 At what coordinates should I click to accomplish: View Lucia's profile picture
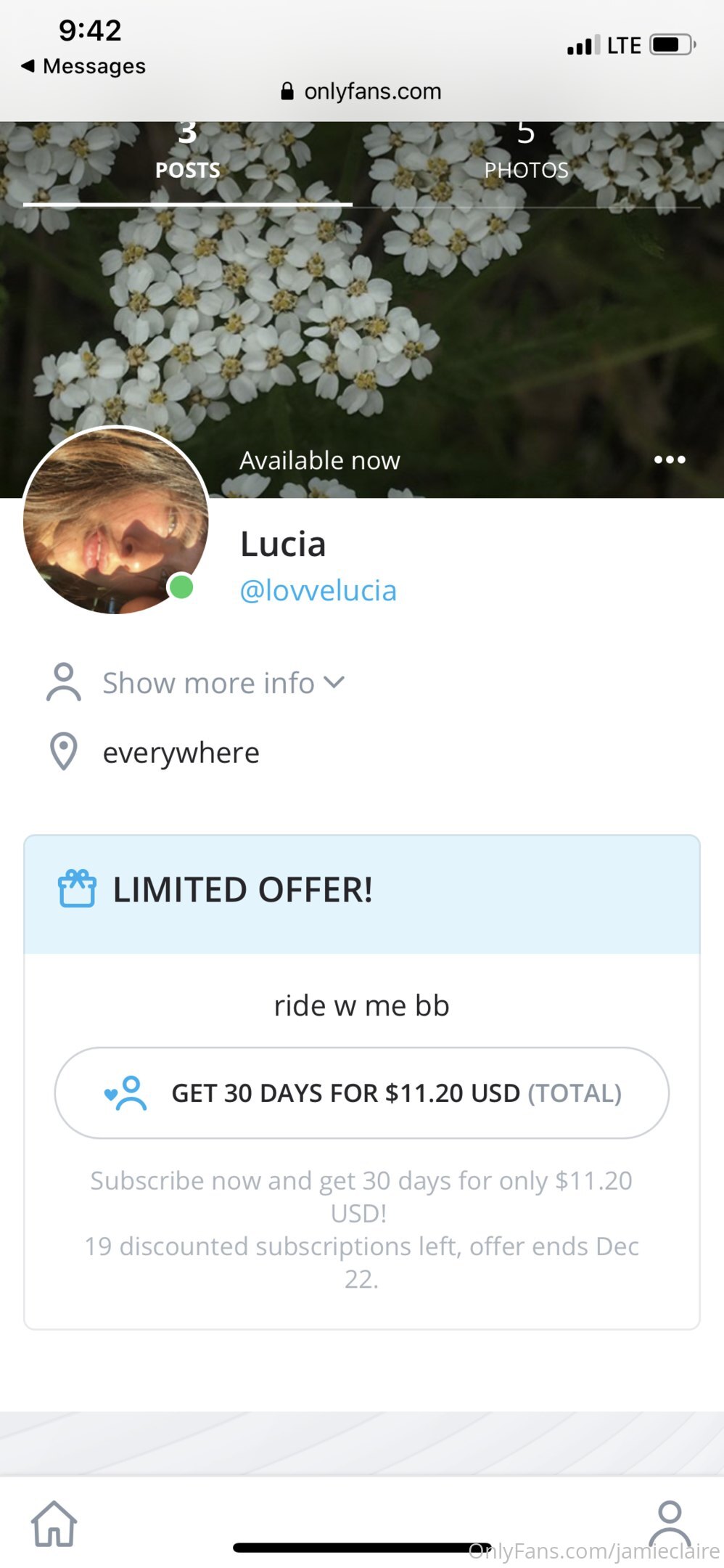click(116, 520)
